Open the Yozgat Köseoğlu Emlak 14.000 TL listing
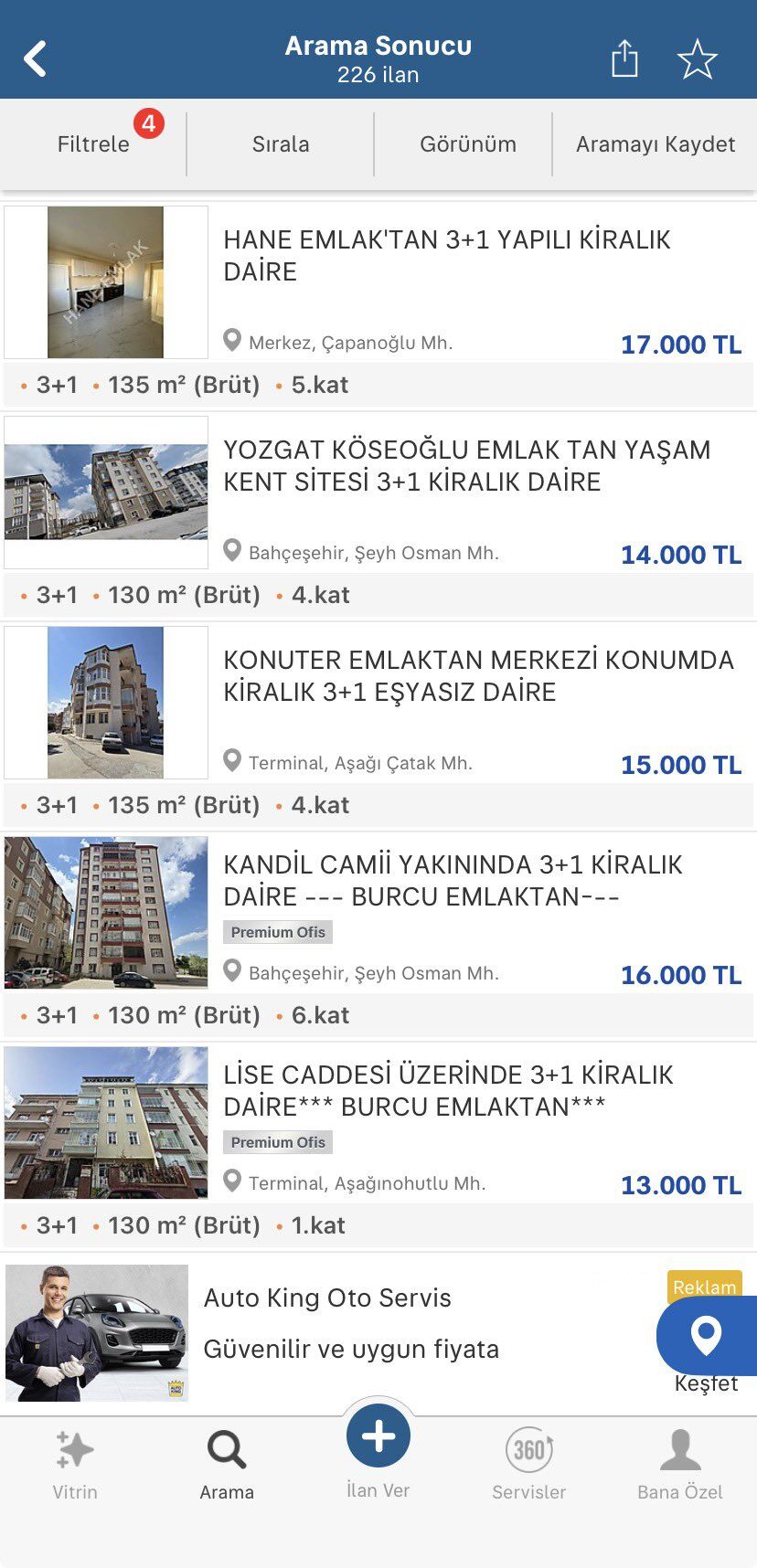This screenshot has height=1568, width=757. 378,515
